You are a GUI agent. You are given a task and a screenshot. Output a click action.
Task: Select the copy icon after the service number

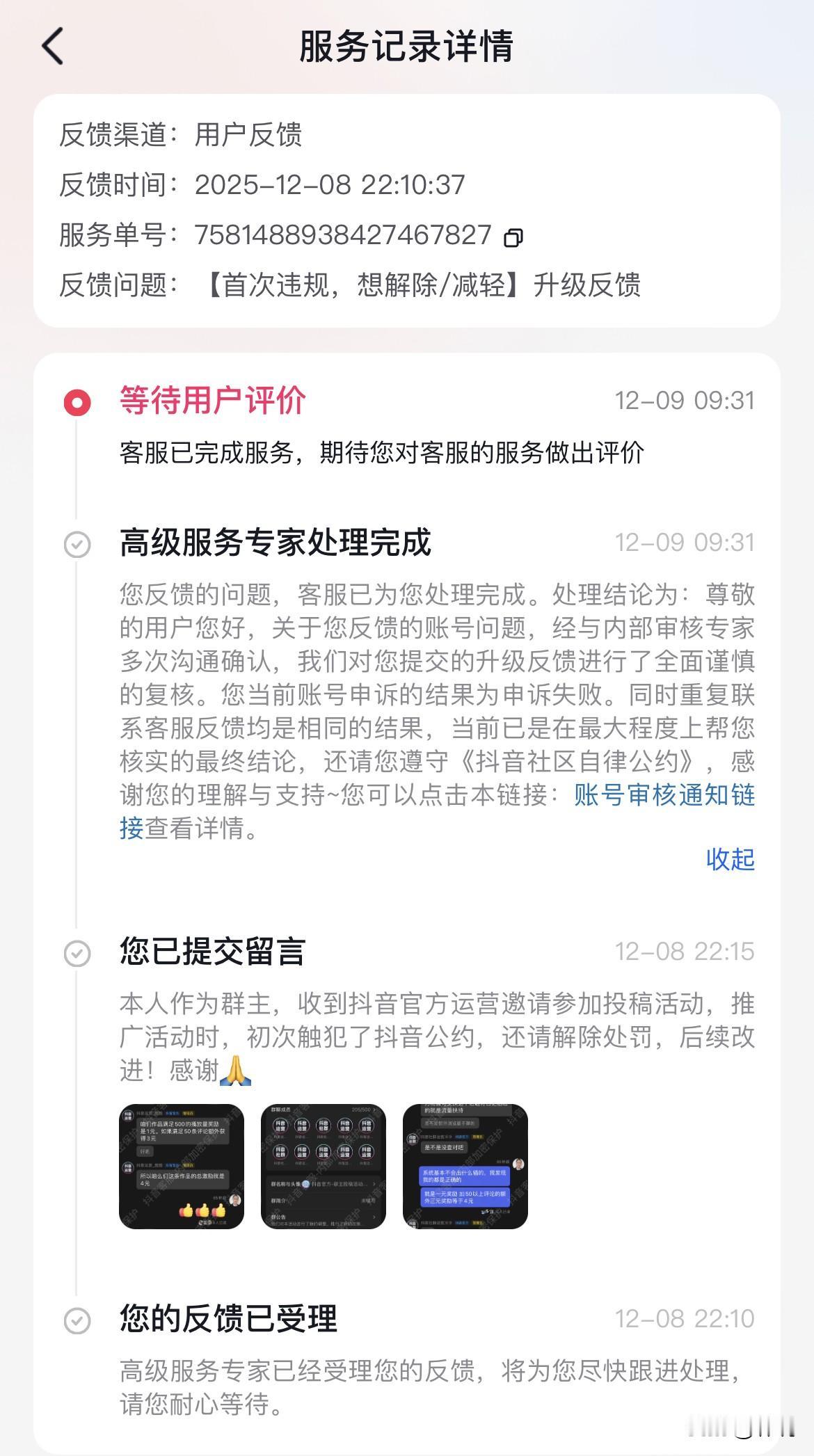tap(514, 237)
